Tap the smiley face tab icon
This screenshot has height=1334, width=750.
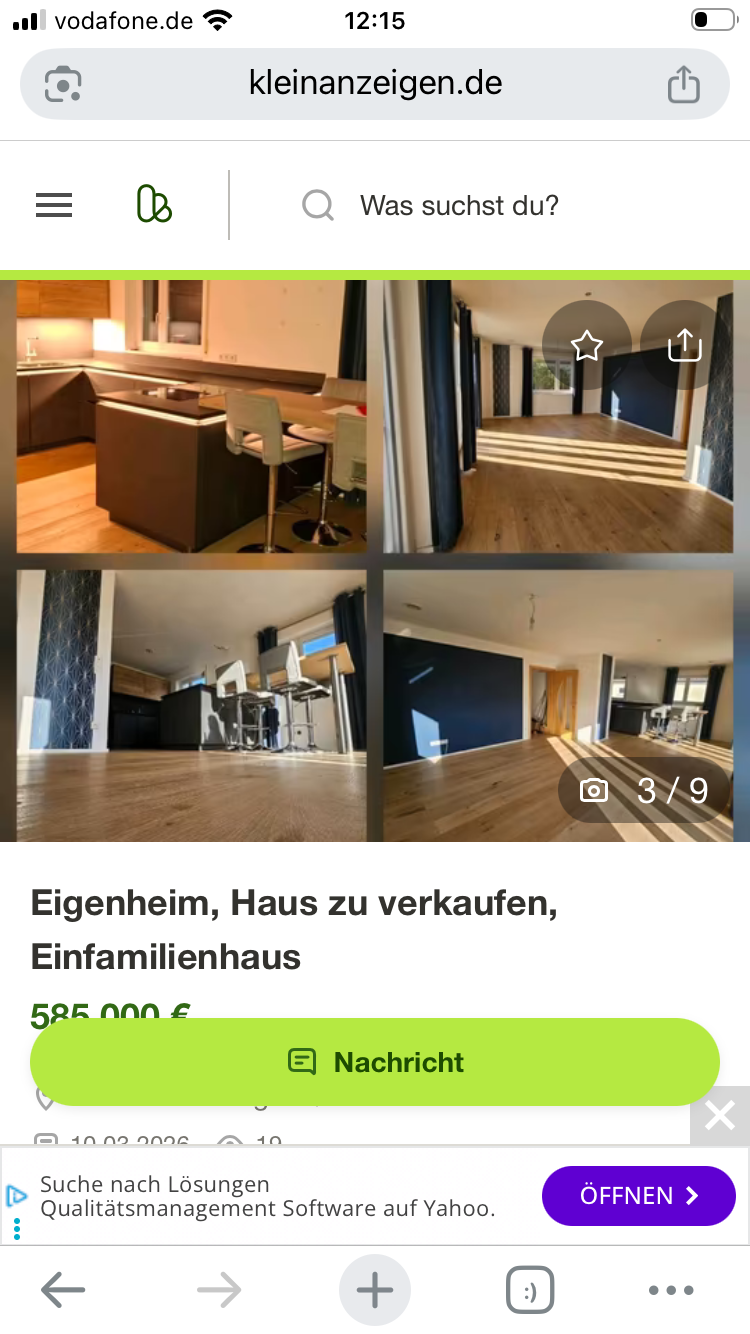click(x=530, y=1290)
